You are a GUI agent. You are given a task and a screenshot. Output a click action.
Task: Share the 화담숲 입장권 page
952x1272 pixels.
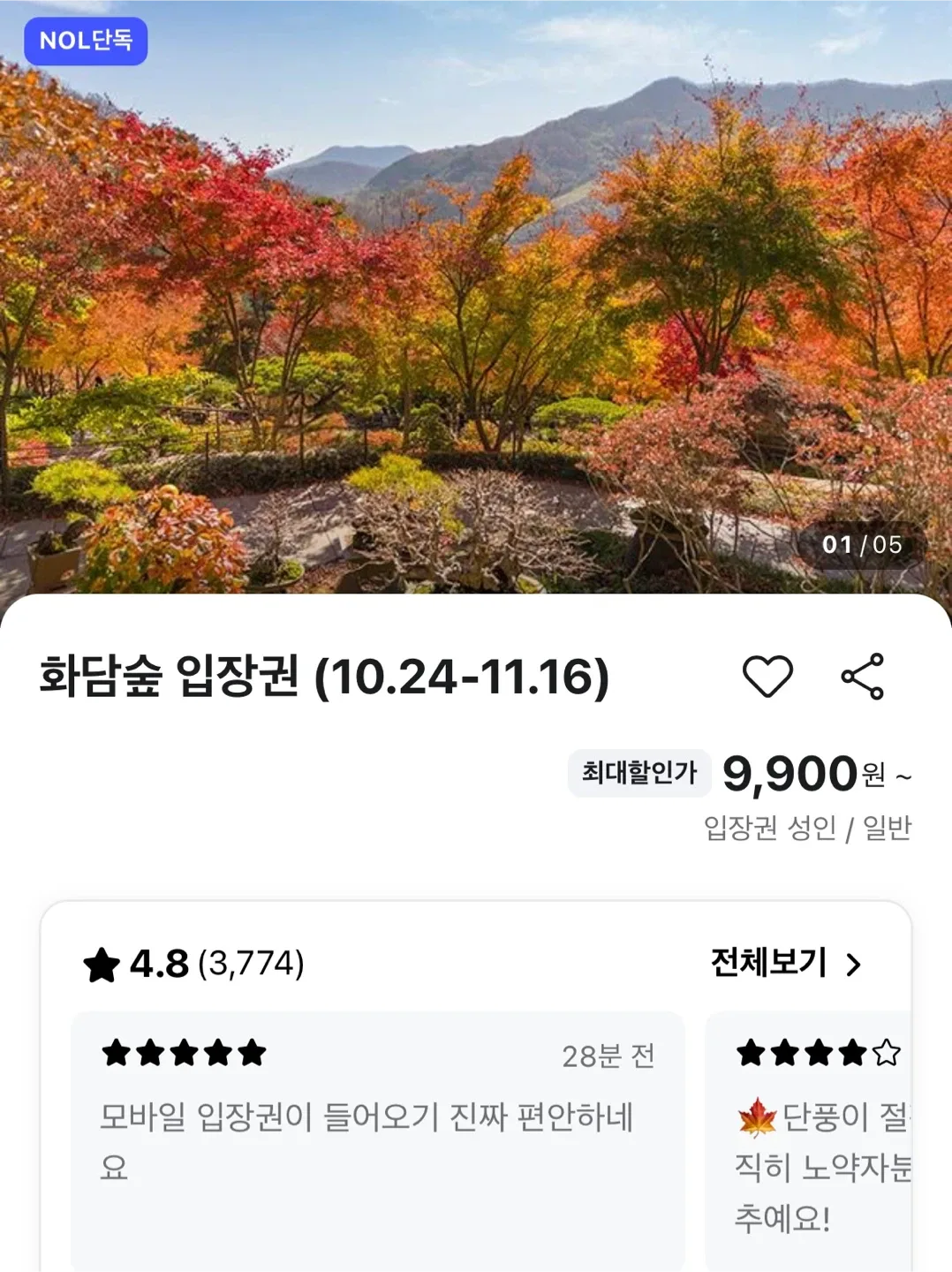pyautogui.click(x=862, y=677)
